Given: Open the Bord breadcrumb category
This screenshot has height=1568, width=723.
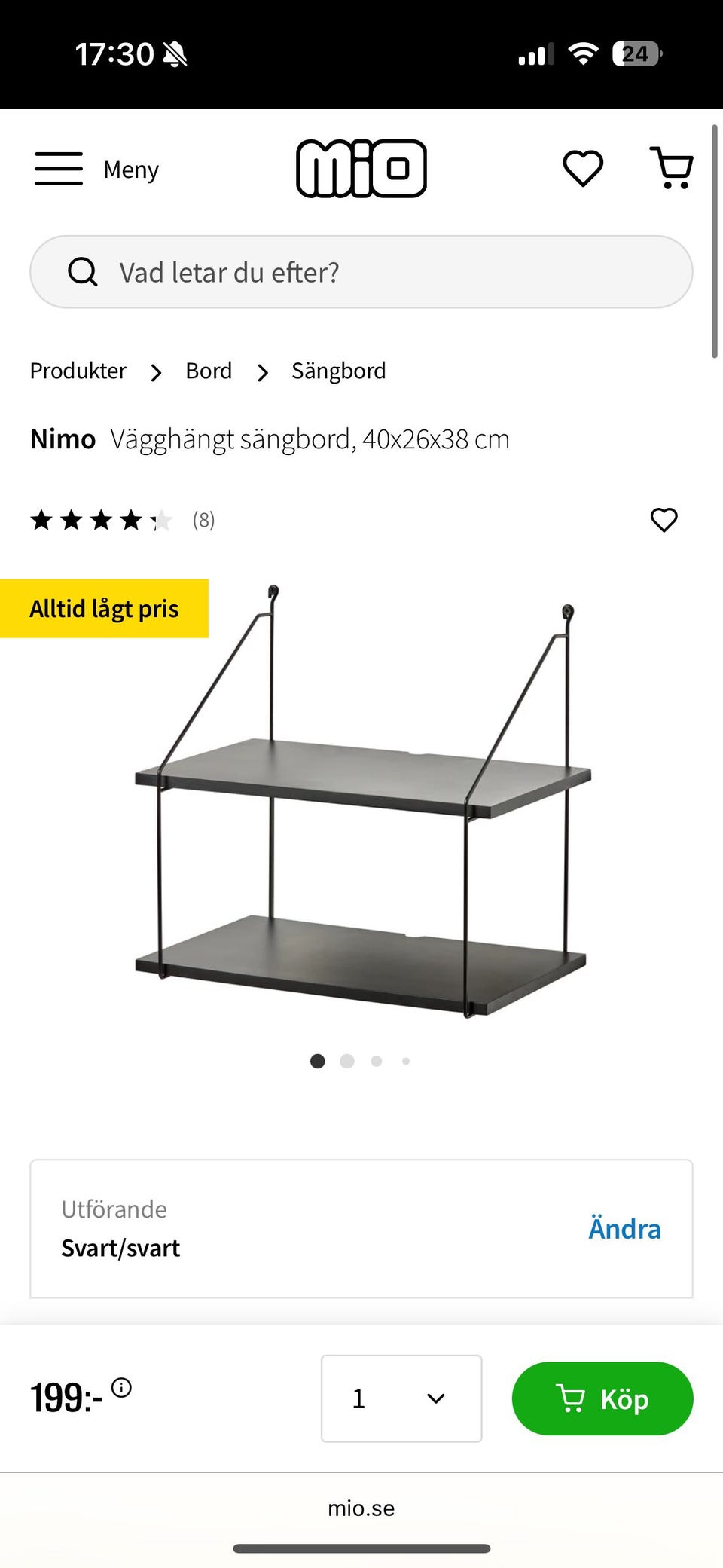Looking at the screenshot, I should 209,371.
